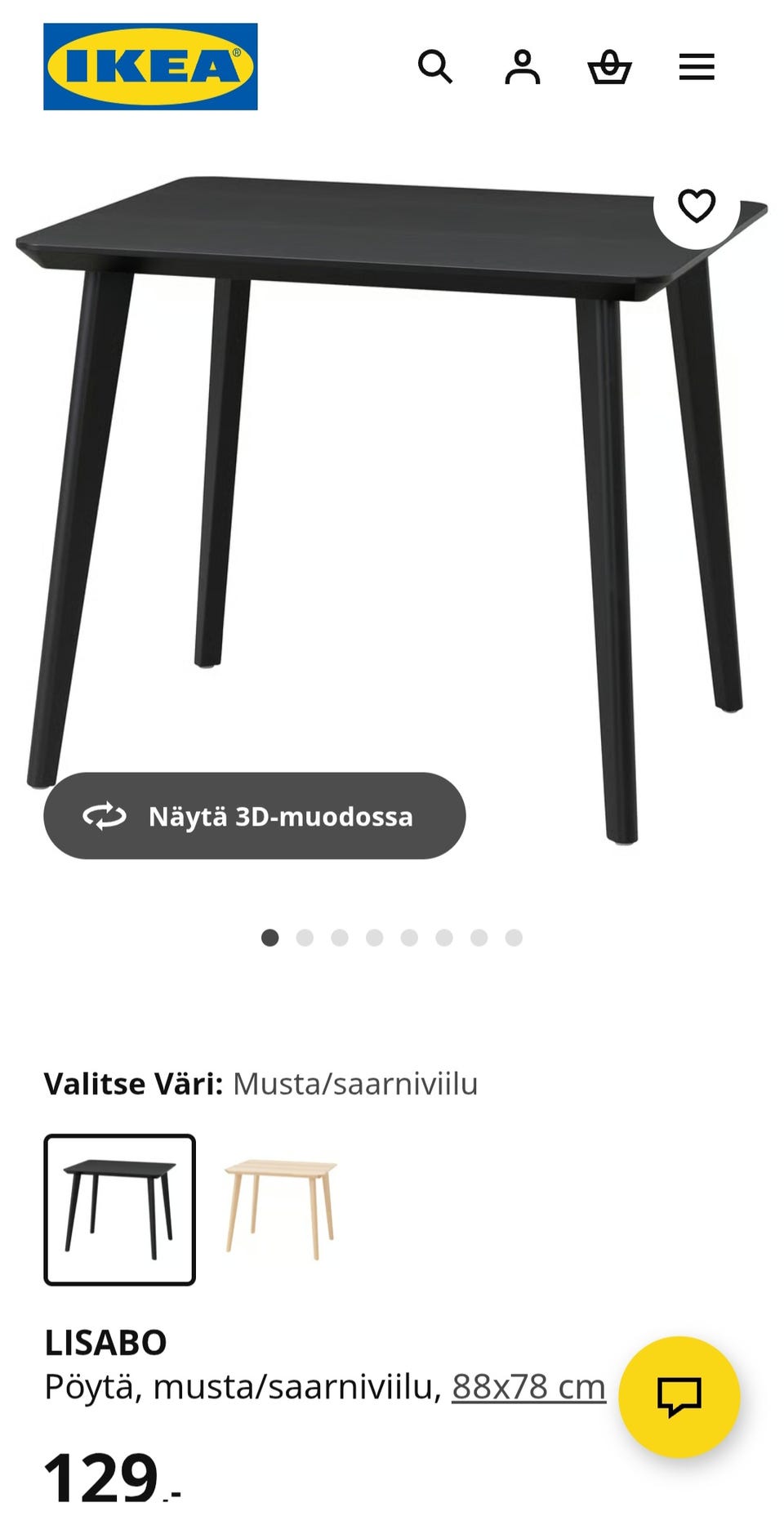Open the hamburger navigation menu

pos(697,67)
